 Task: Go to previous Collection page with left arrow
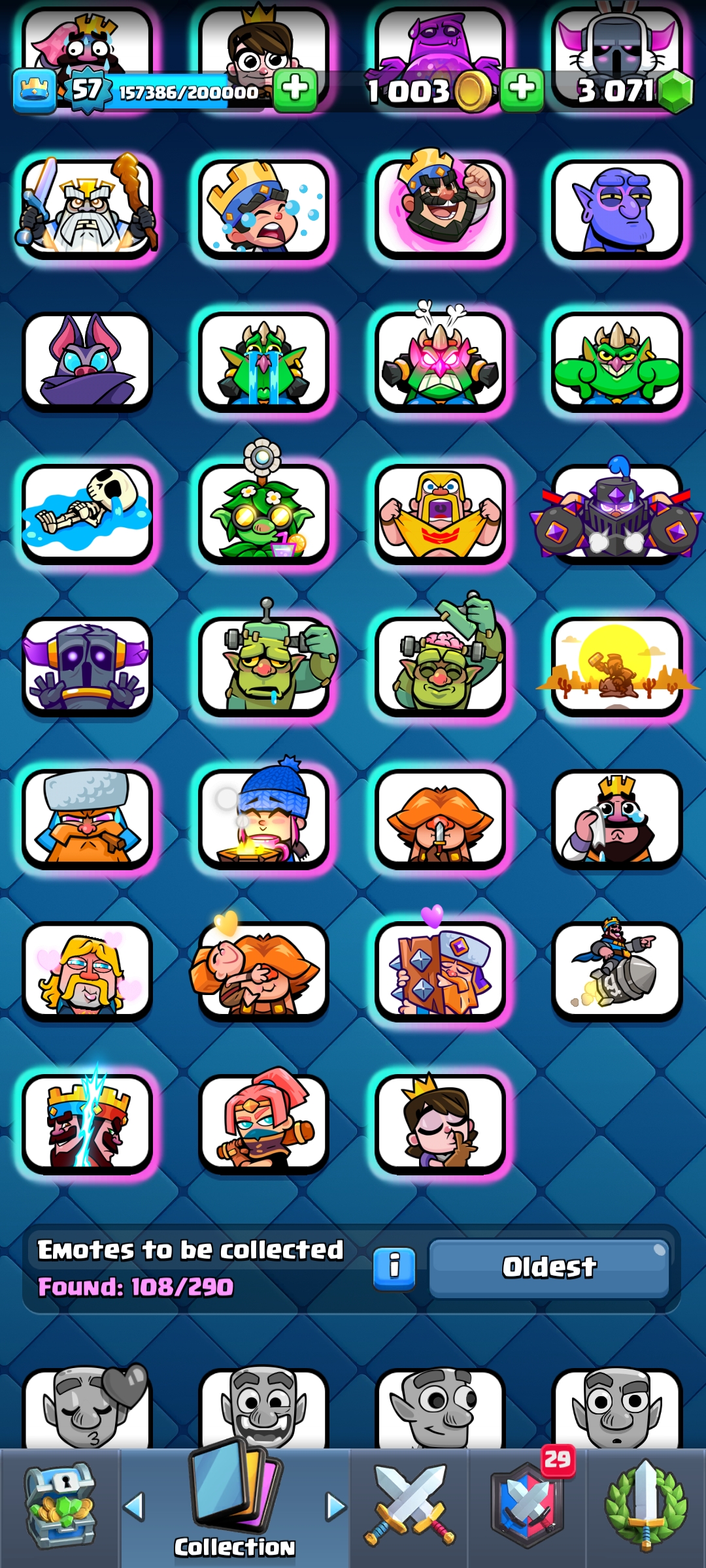tap(134, 1507)
